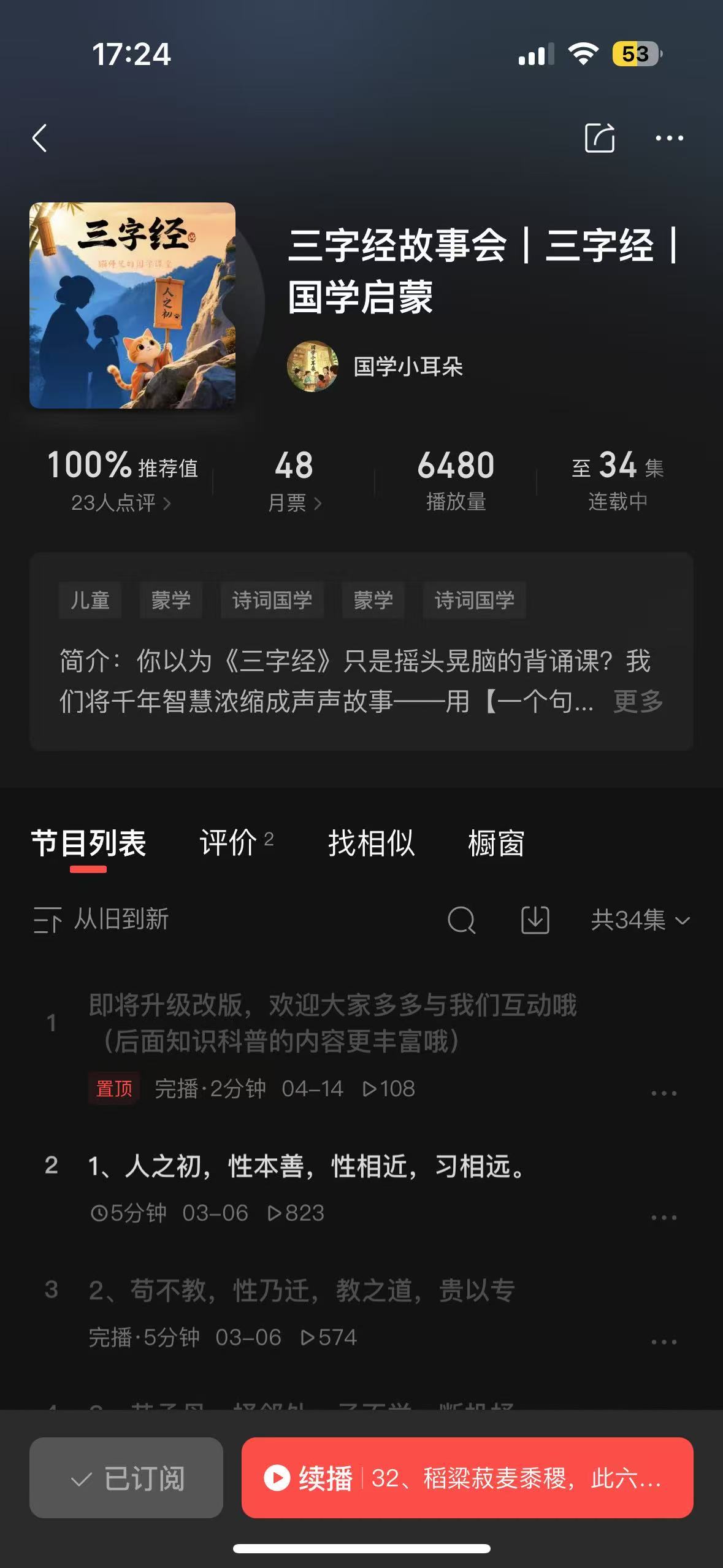Play episode 人之初，性本善
Screen dimensions: 723x1568
307,1166
